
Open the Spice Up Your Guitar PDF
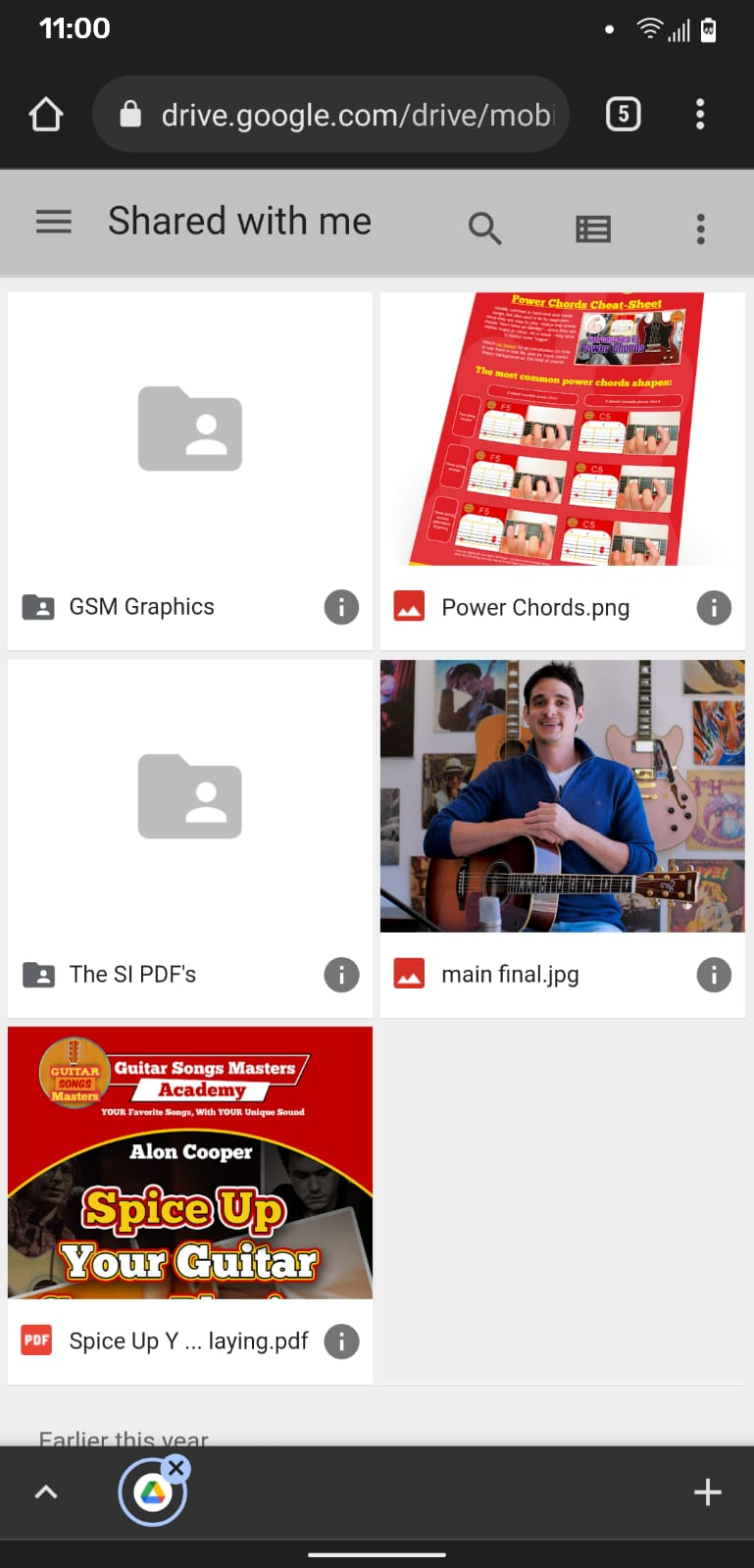coord(190,1205)
